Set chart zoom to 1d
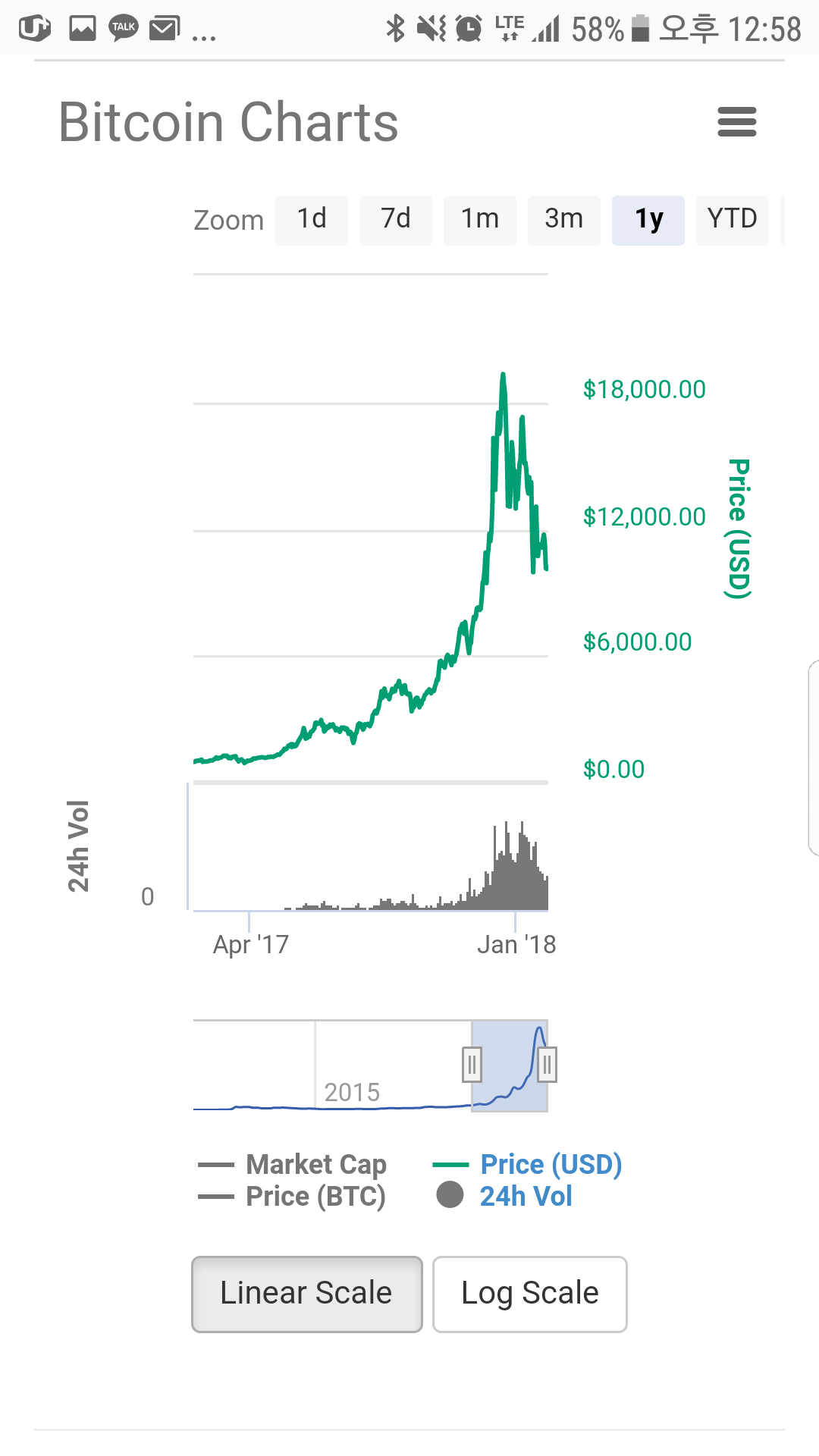This screenshot has height=1456, width=819. pyautogui.click(x=312, y=220)
